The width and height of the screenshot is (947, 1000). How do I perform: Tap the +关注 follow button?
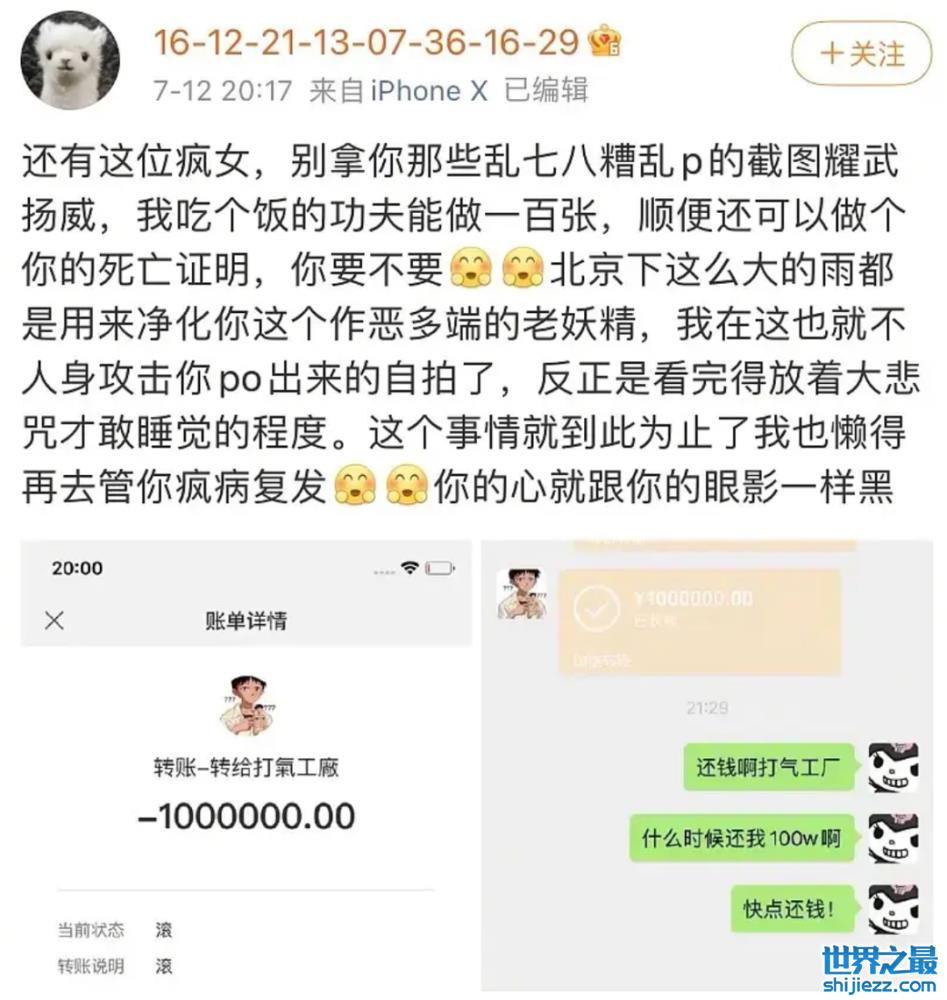click(862, 53)
